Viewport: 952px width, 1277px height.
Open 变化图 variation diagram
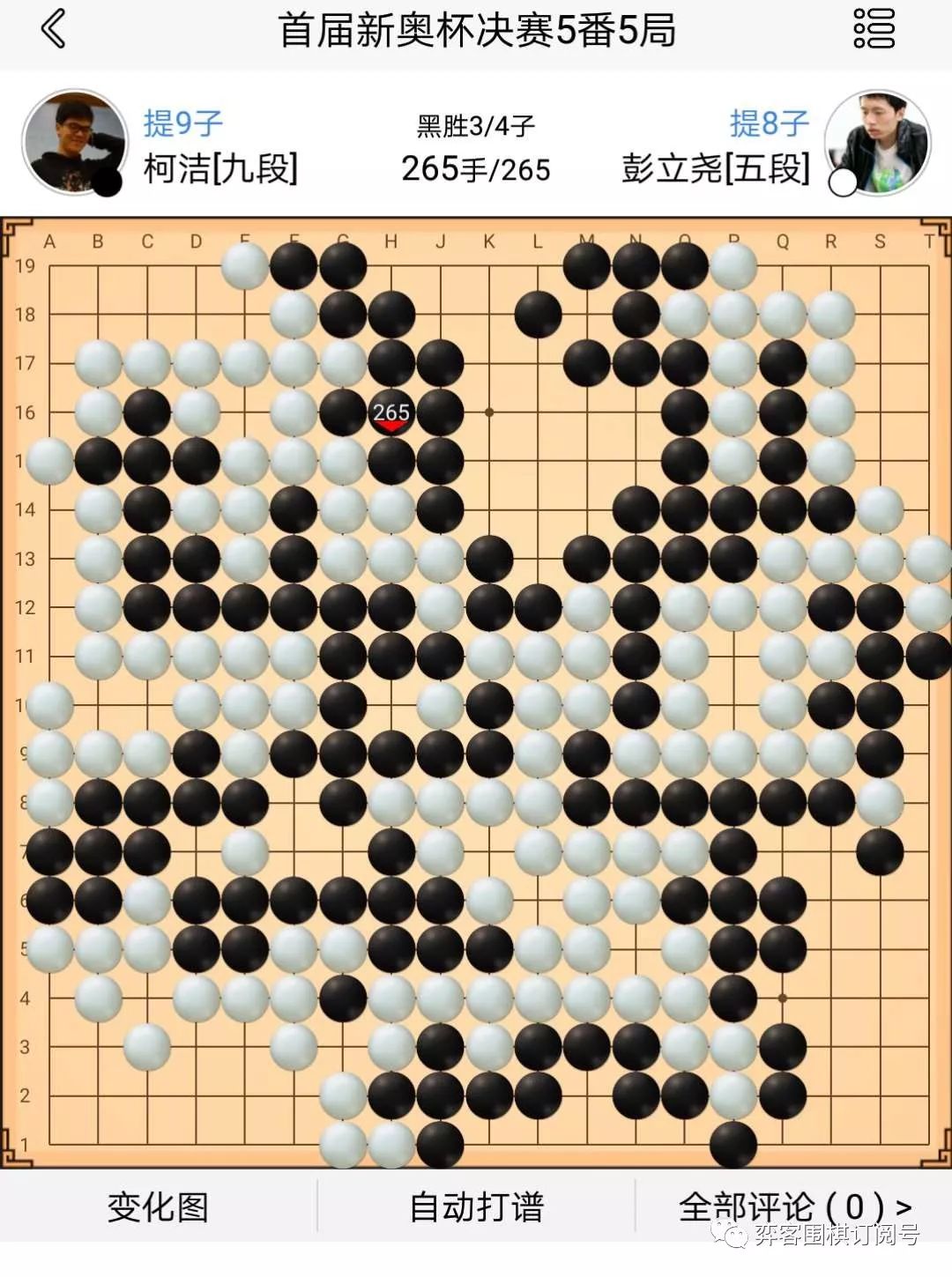point(158,1206)
